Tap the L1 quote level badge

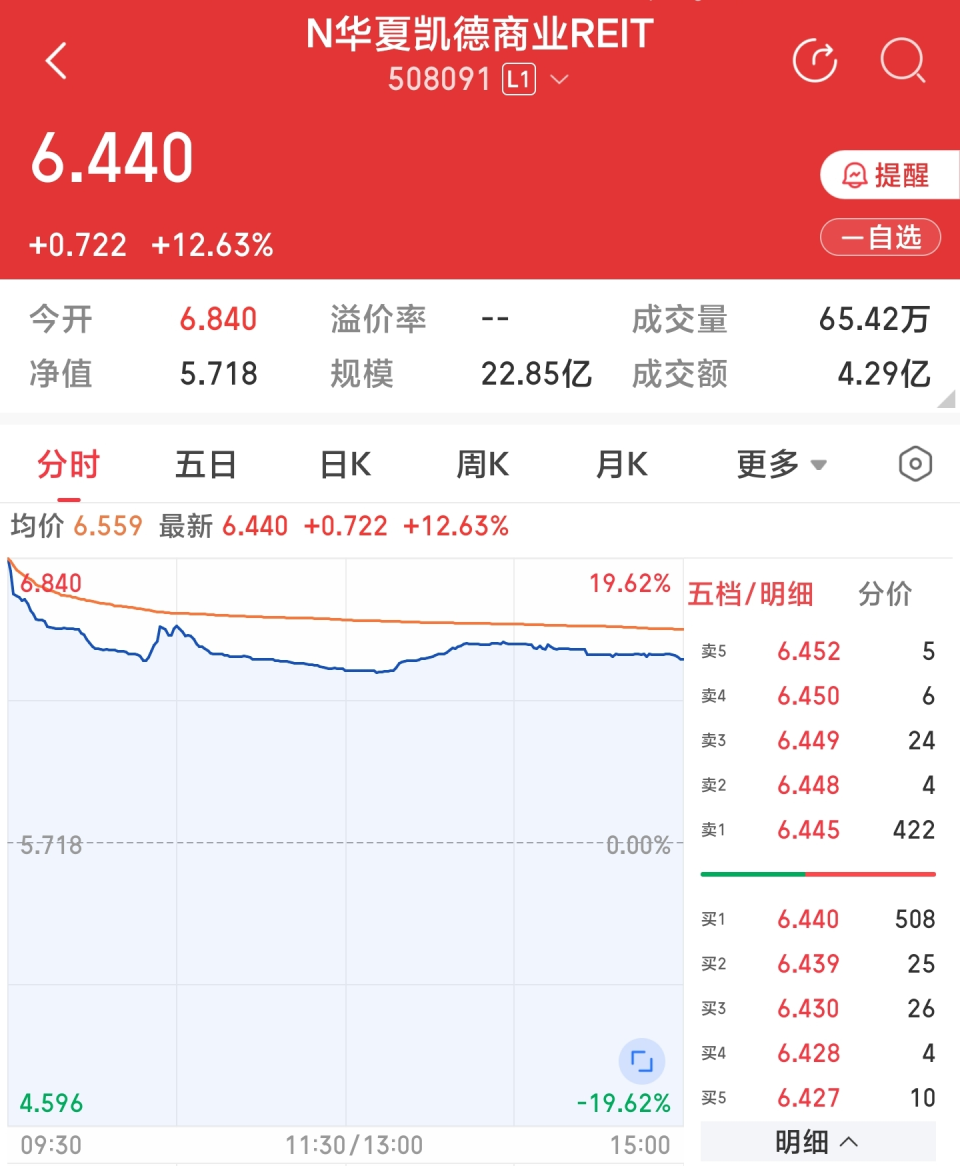(518, 78)
